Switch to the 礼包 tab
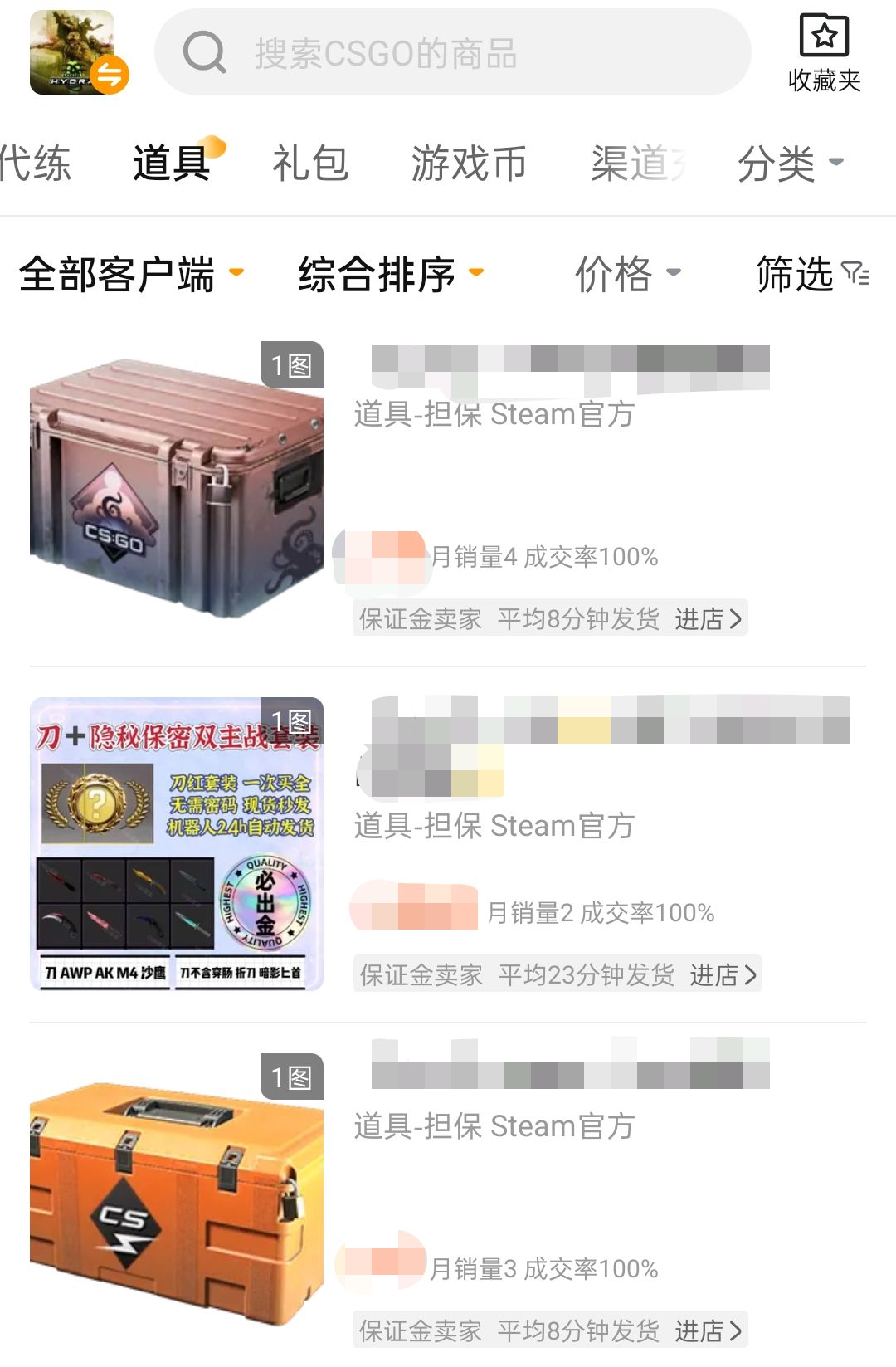Viewport: 896px width, 1367px height. (x=310, y=163)
